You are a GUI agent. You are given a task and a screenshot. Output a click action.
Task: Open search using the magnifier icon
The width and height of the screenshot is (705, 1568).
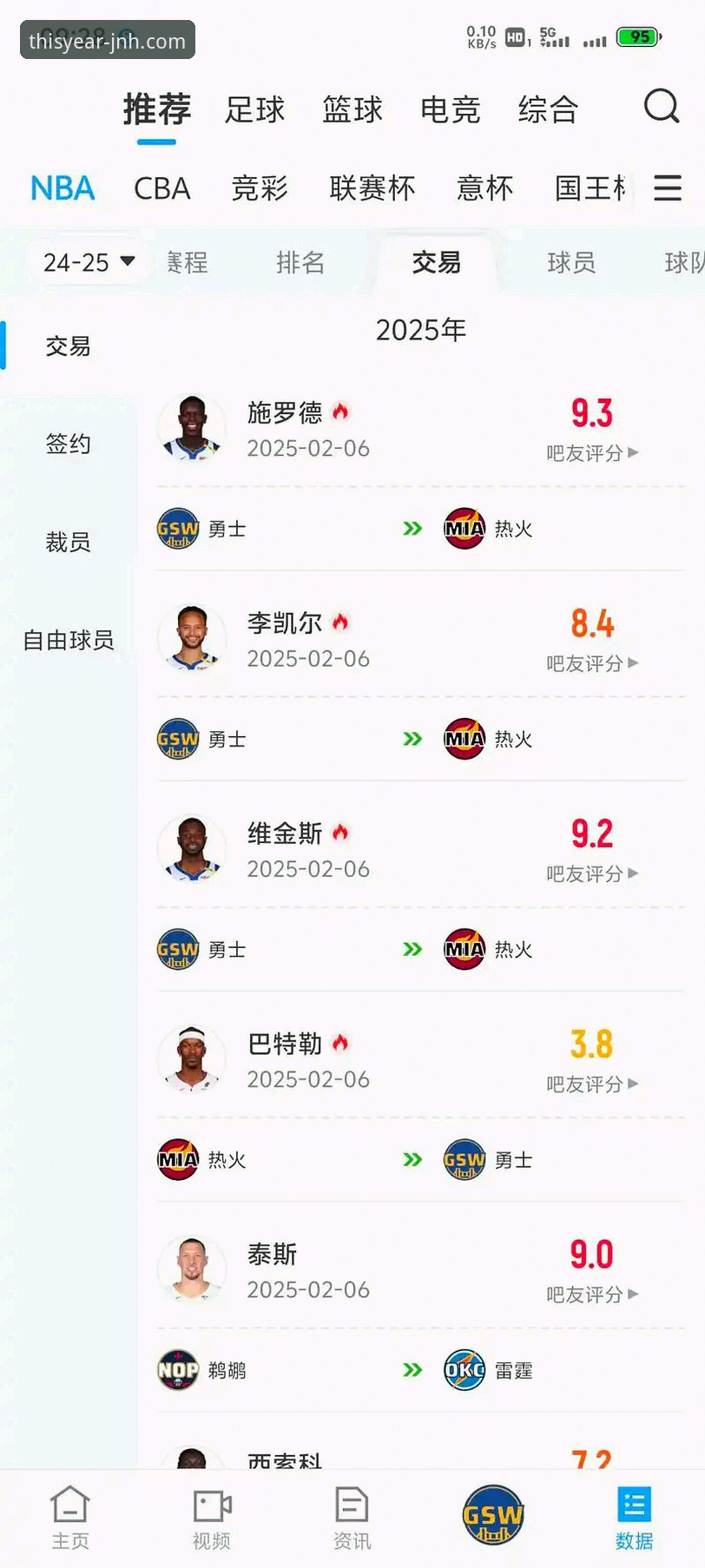662,106
